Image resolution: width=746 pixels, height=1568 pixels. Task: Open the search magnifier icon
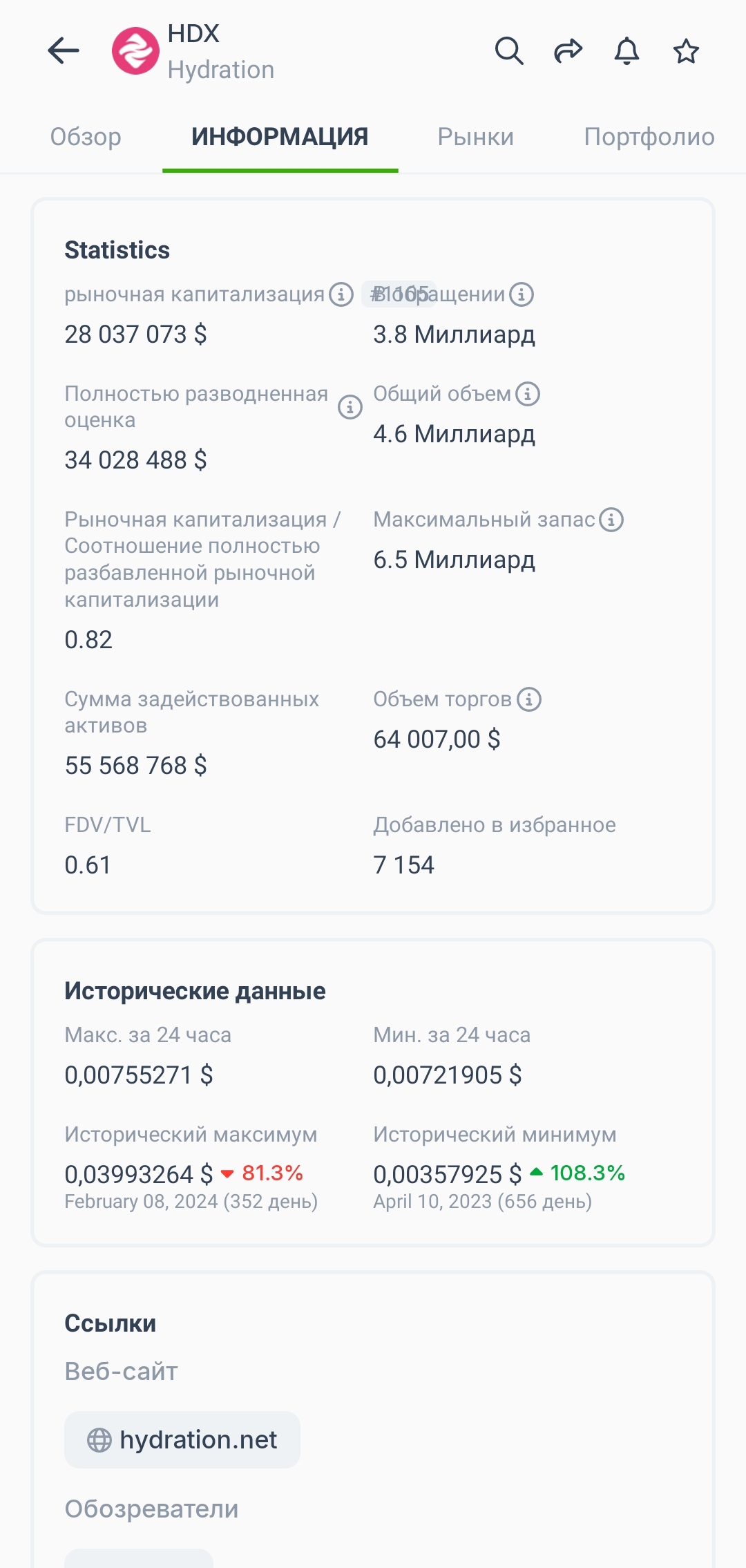click(509, 51)
